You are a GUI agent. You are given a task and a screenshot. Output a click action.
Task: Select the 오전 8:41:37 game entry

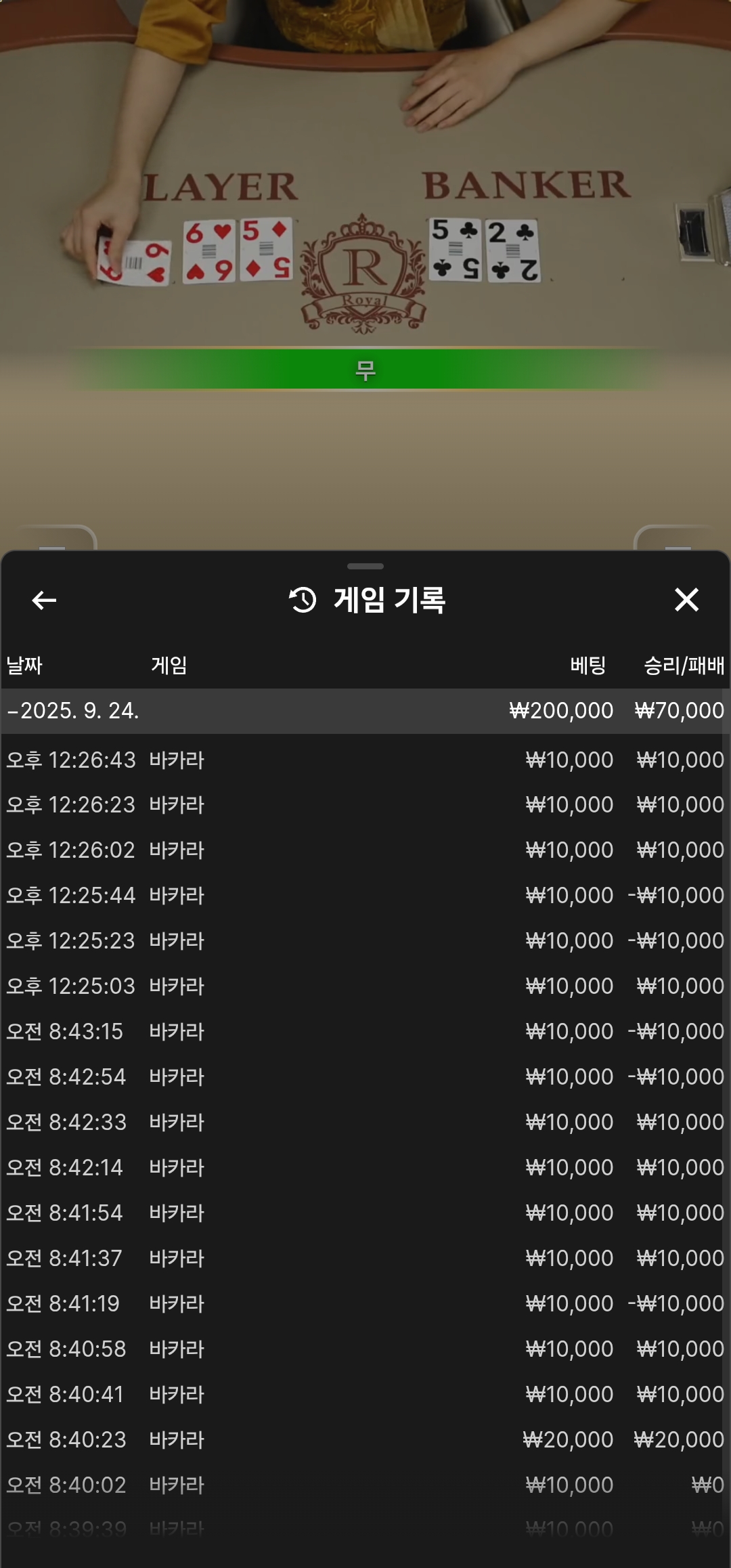[365, 1258]
